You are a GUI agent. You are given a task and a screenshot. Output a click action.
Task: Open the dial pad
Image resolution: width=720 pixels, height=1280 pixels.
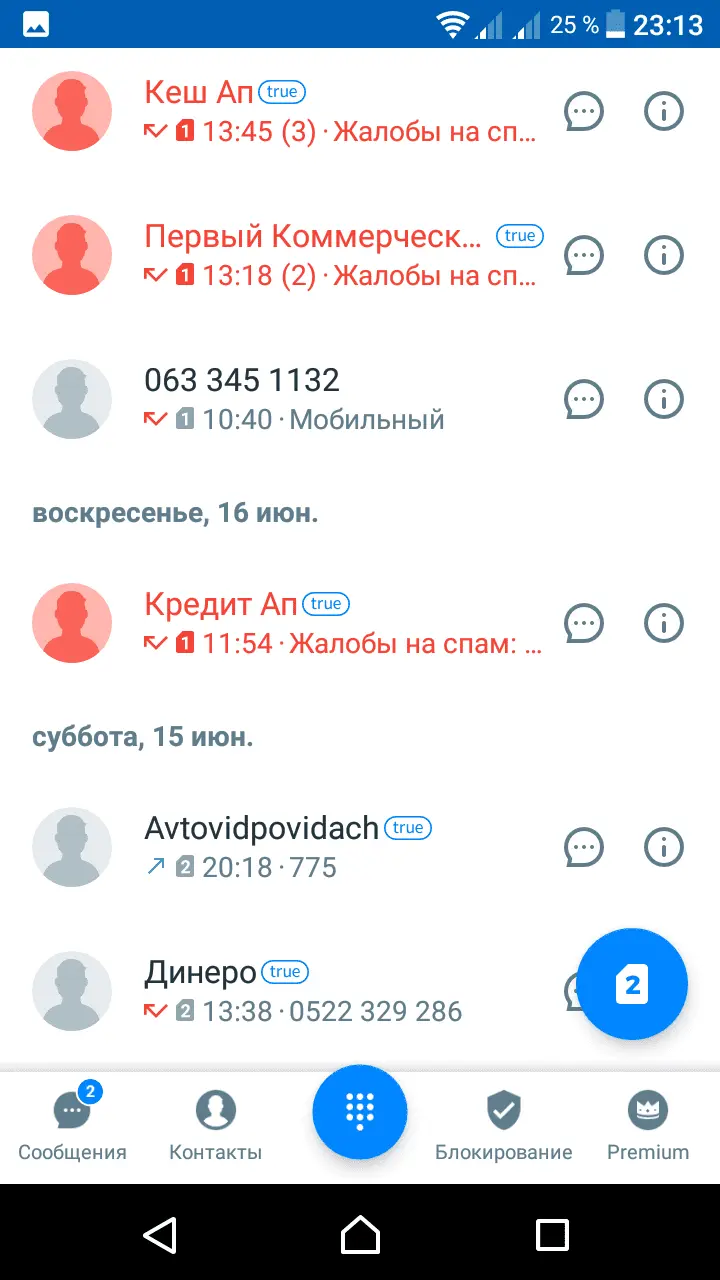point(360,1112)
